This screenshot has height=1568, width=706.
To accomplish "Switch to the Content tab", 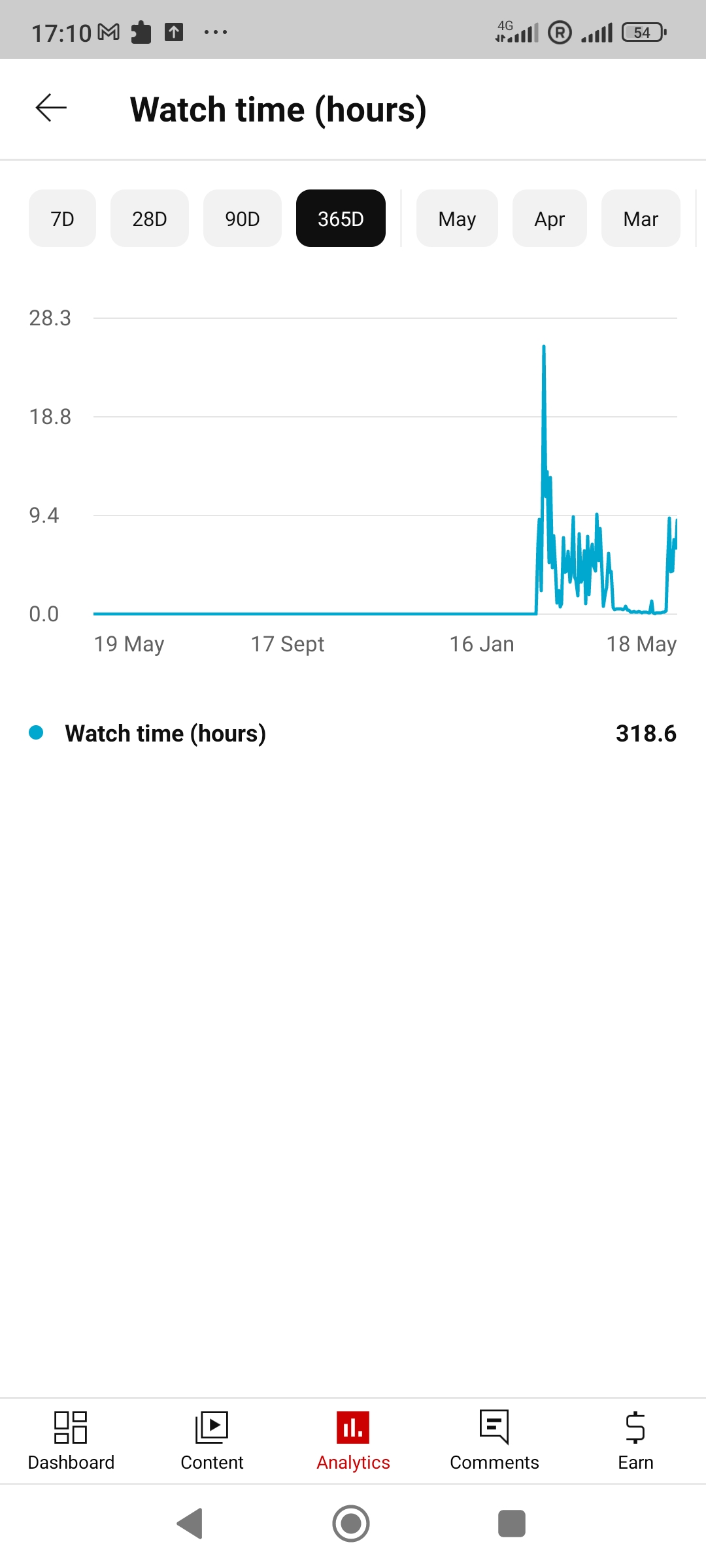I will coord(212,1441).
